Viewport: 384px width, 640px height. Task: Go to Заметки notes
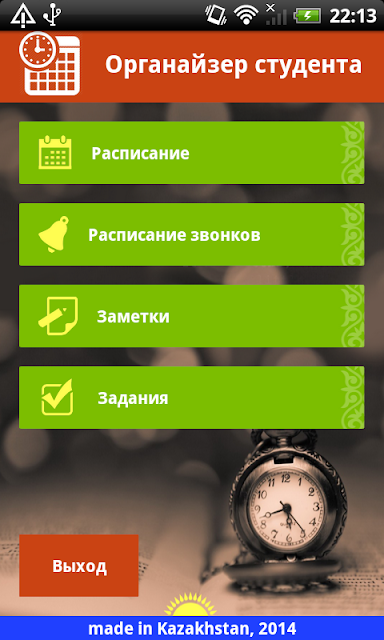pos(191,316)
